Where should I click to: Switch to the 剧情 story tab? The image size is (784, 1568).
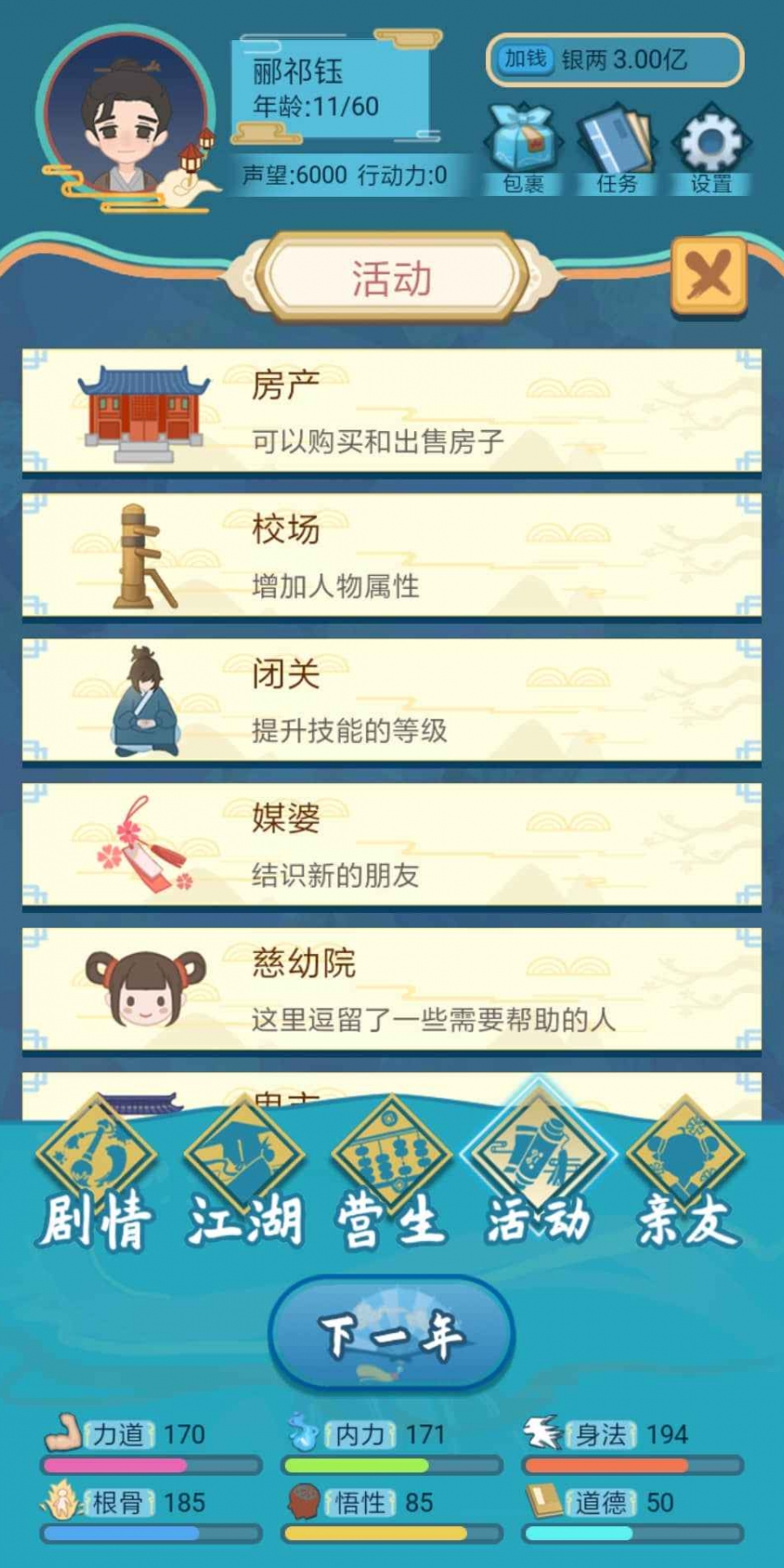coord(96,1176)
